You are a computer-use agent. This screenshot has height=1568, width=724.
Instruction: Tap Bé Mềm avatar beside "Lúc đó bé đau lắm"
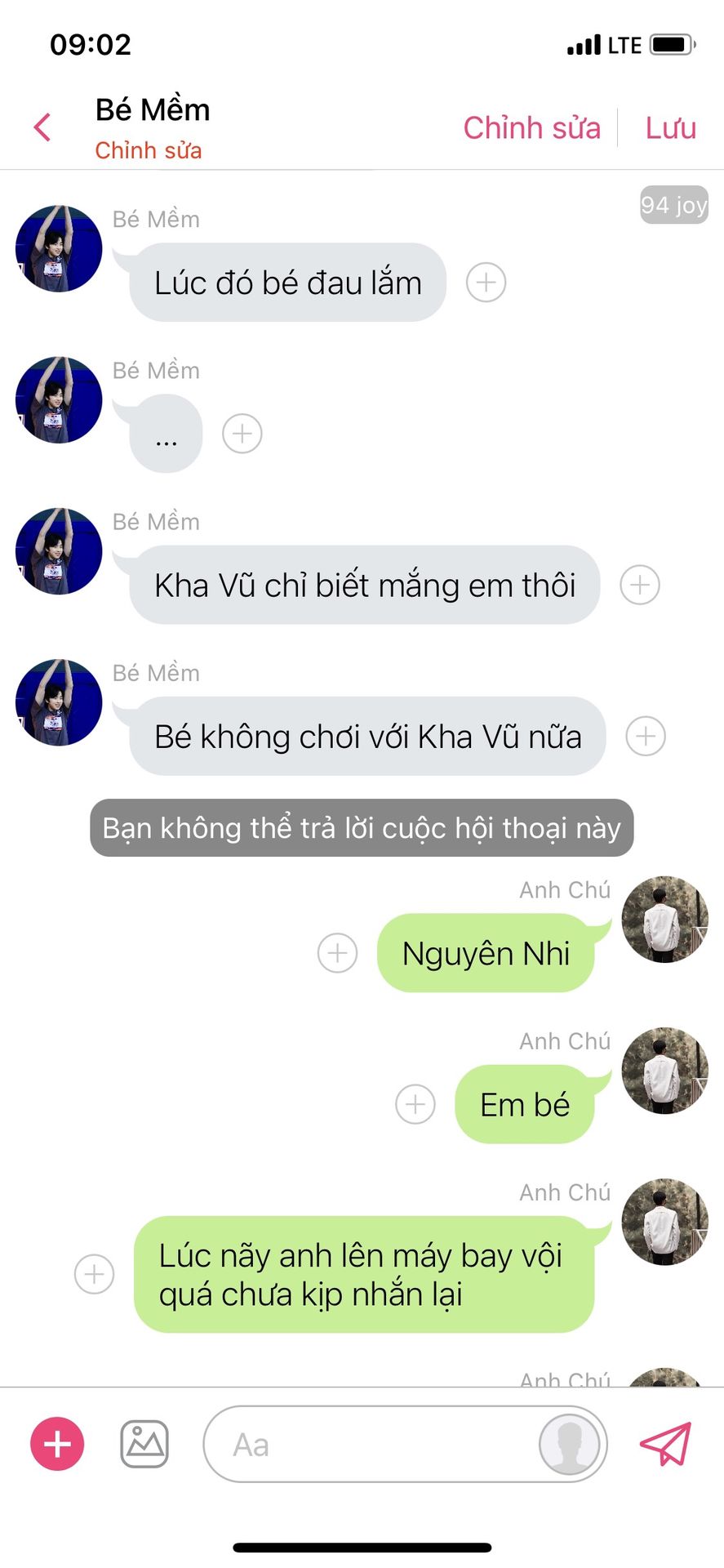tap(59, 248)
